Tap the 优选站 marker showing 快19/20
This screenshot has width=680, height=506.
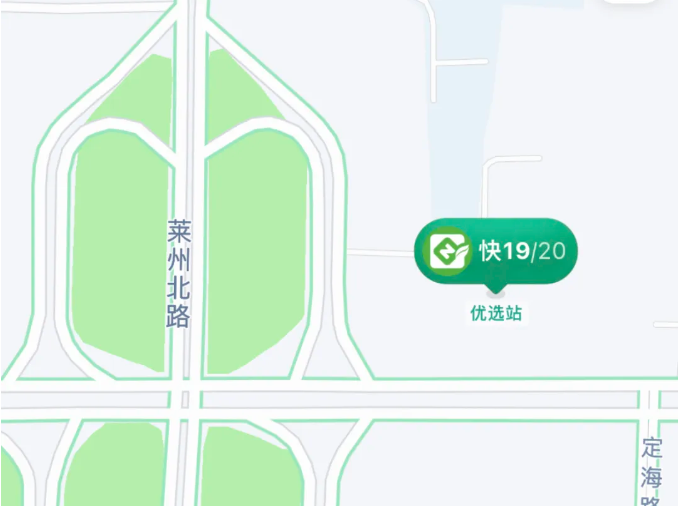(x=496, y=250)
